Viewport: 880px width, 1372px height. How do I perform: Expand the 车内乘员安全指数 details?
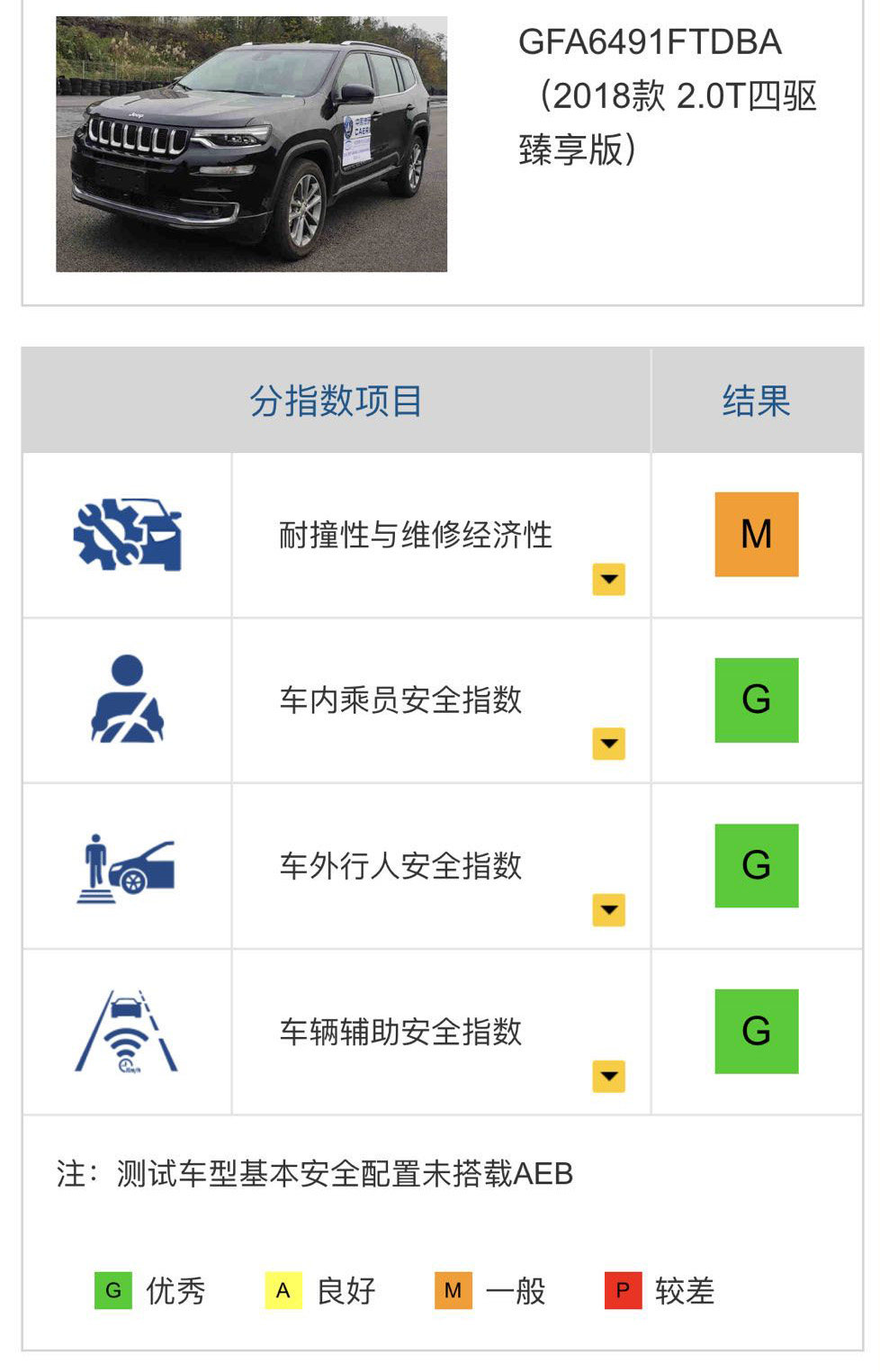(x=609, y=744)
